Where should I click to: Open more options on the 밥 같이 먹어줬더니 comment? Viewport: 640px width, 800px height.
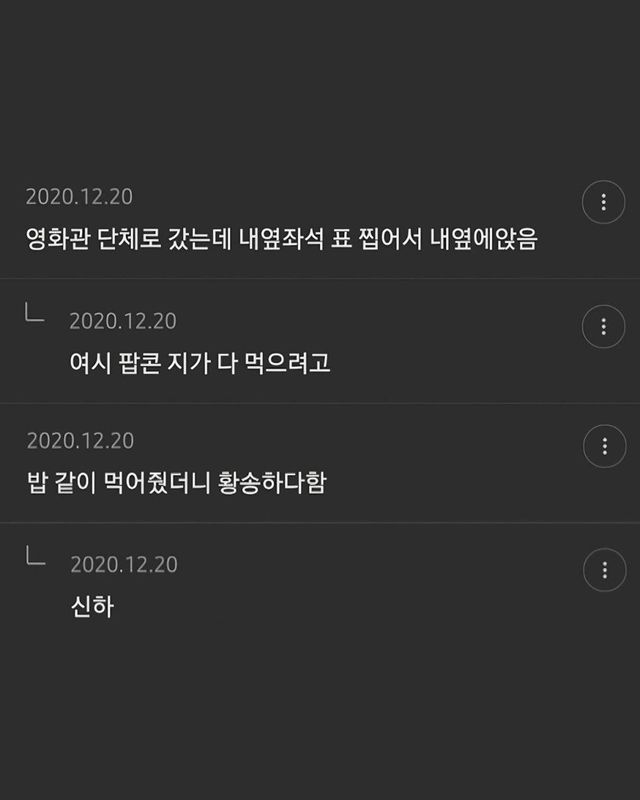(x=603, y=445)
